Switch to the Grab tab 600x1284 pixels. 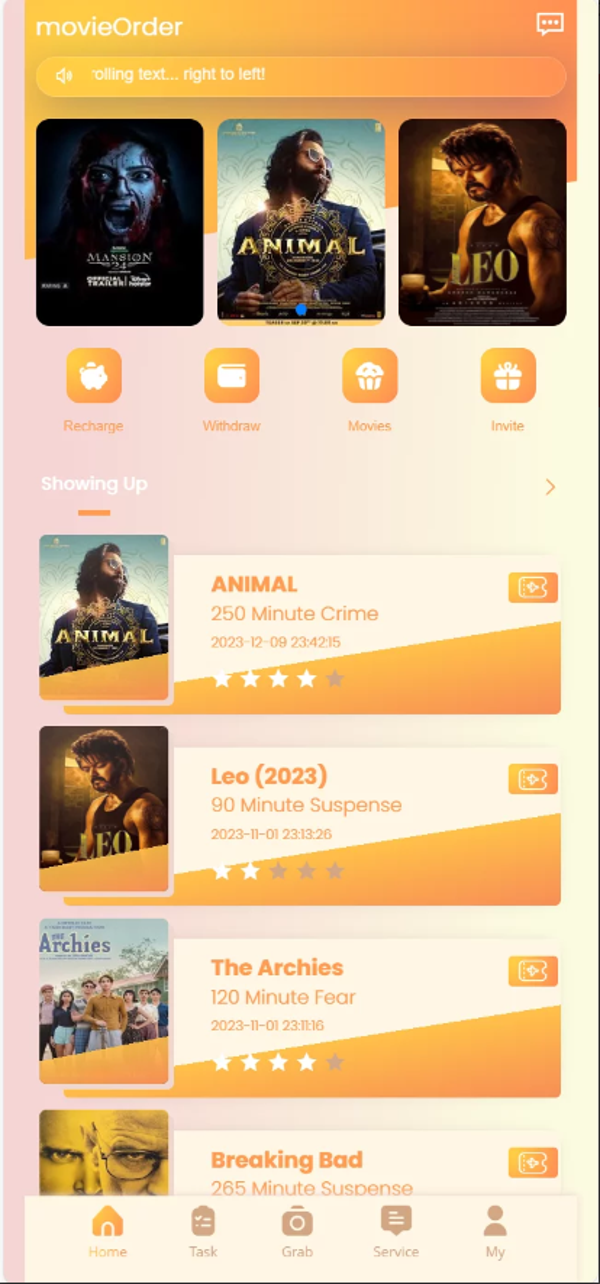point(297,1232)
